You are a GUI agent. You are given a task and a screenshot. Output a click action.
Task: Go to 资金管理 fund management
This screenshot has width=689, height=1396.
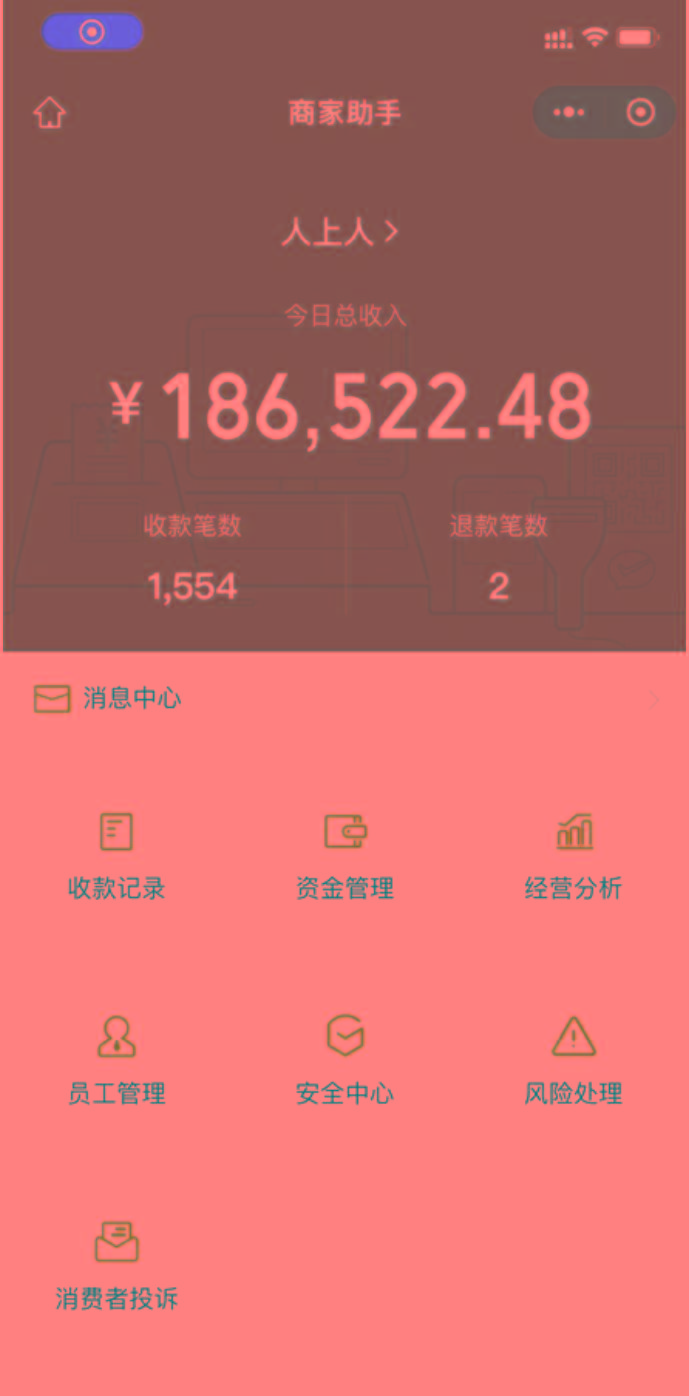[345, 856]
